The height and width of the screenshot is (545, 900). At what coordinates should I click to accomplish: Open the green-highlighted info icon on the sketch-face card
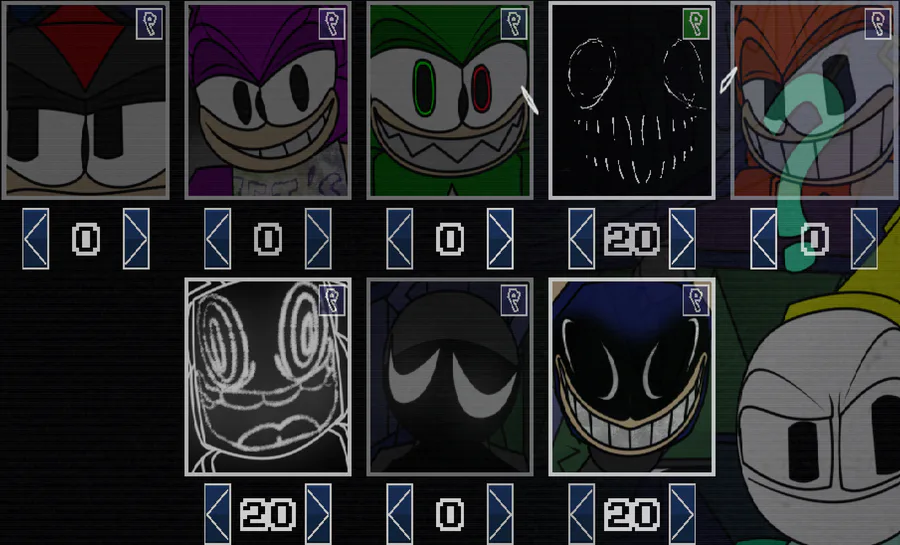click(696, 24)
